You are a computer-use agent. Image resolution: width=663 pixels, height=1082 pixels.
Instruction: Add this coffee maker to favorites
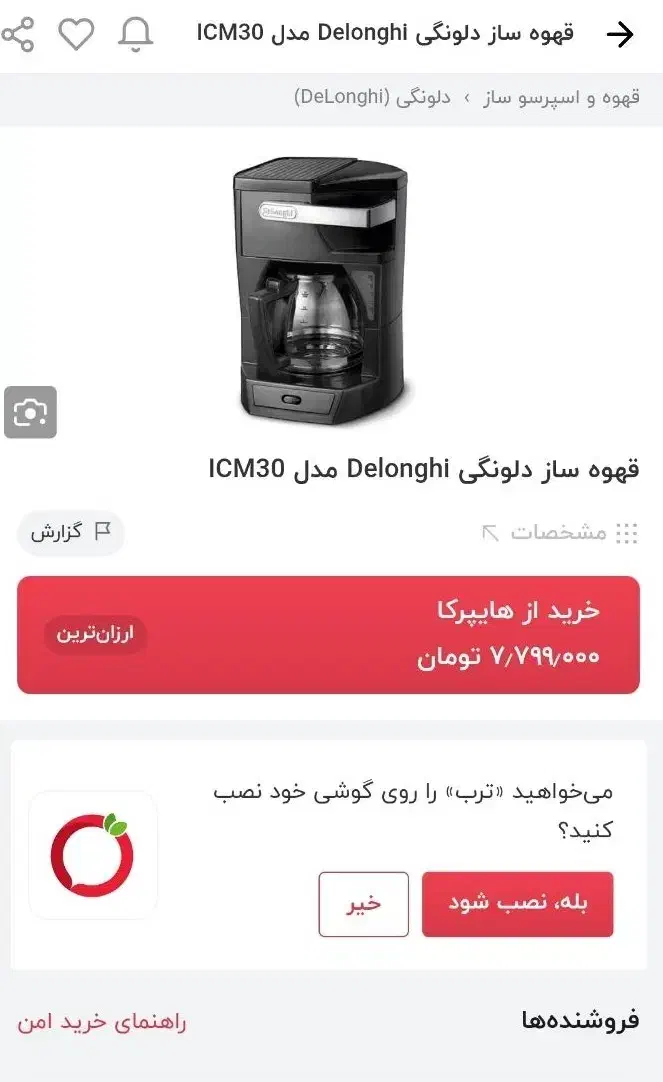pyautogui.click(x=76, y=35)
